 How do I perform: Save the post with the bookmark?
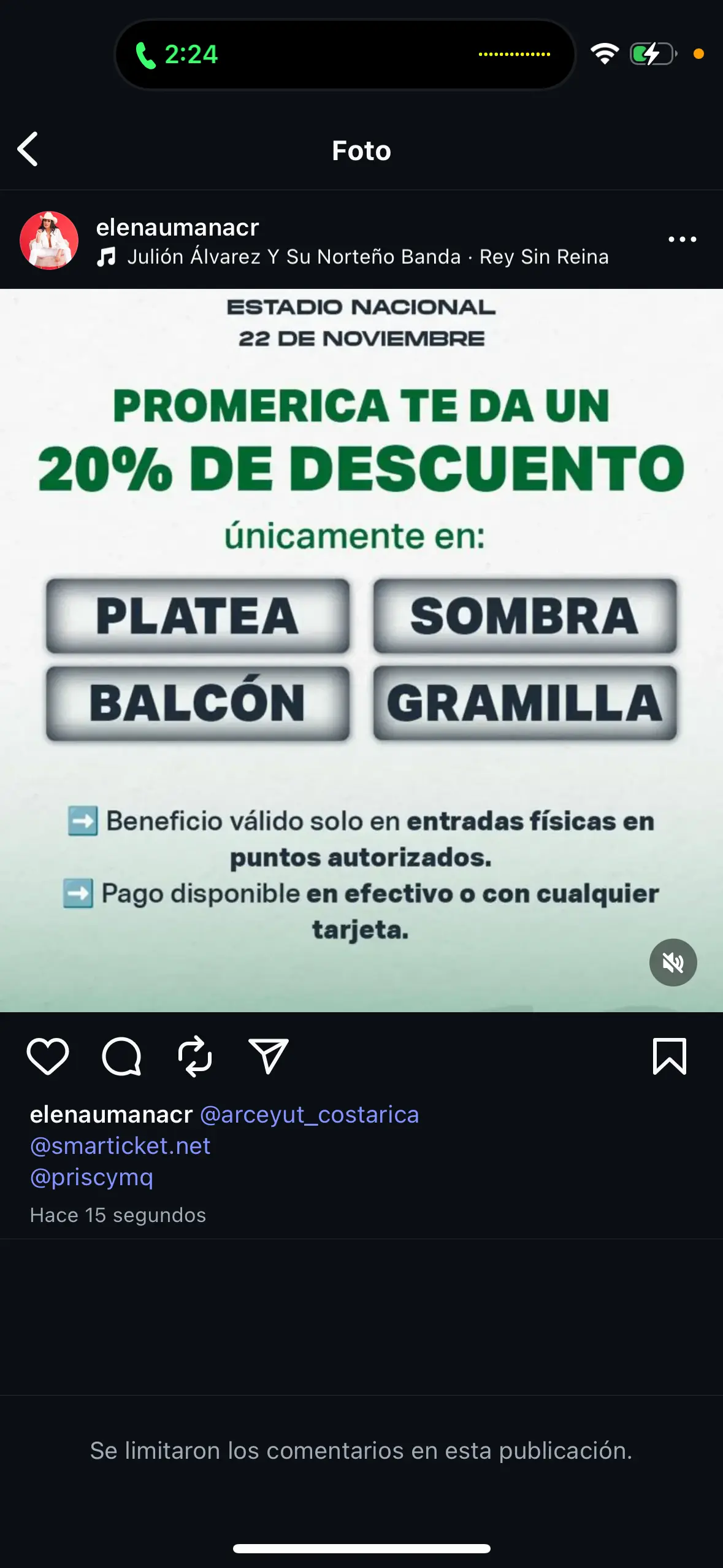[669, 1056]
